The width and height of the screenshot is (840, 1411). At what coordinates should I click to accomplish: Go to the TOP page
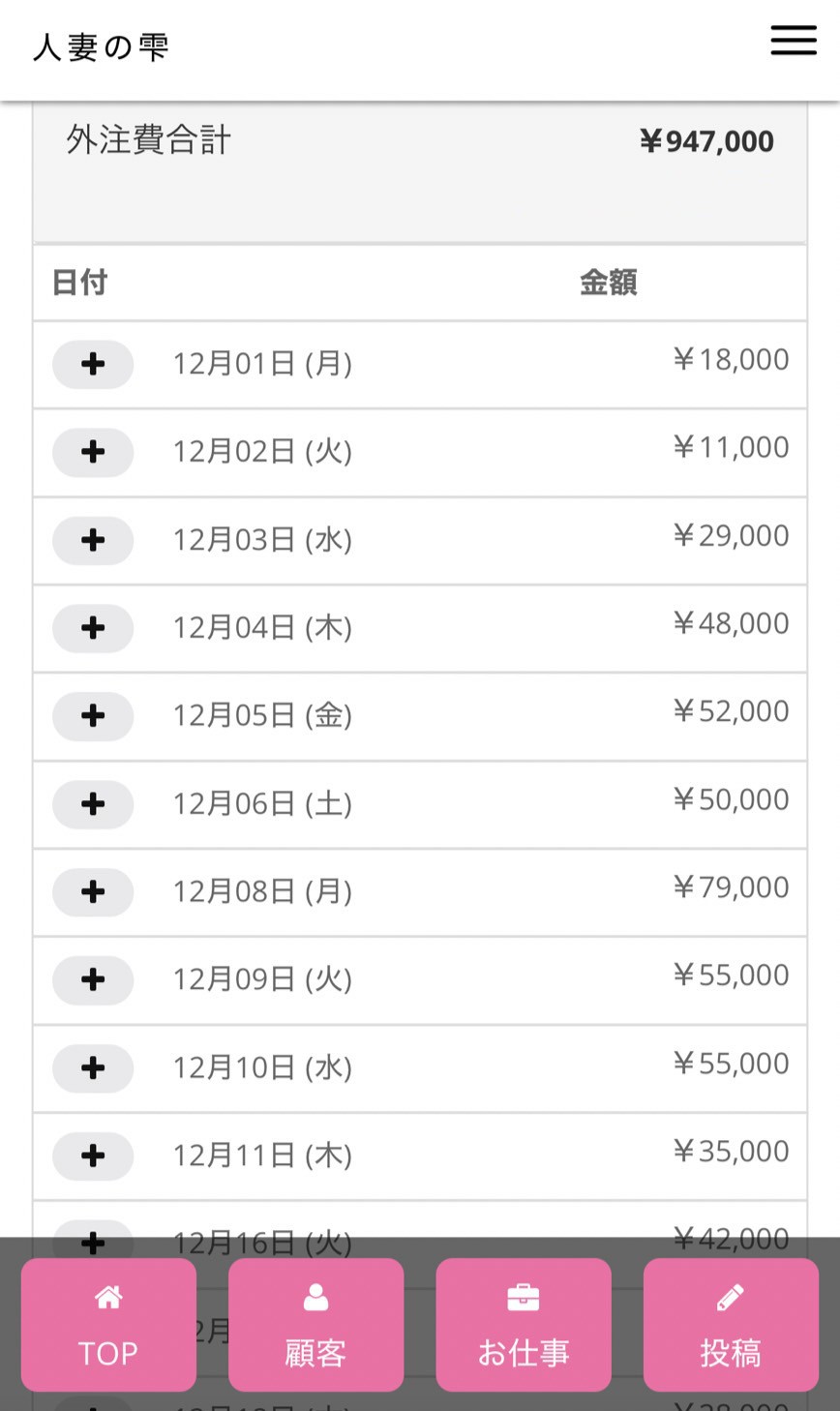[108, 1324]
